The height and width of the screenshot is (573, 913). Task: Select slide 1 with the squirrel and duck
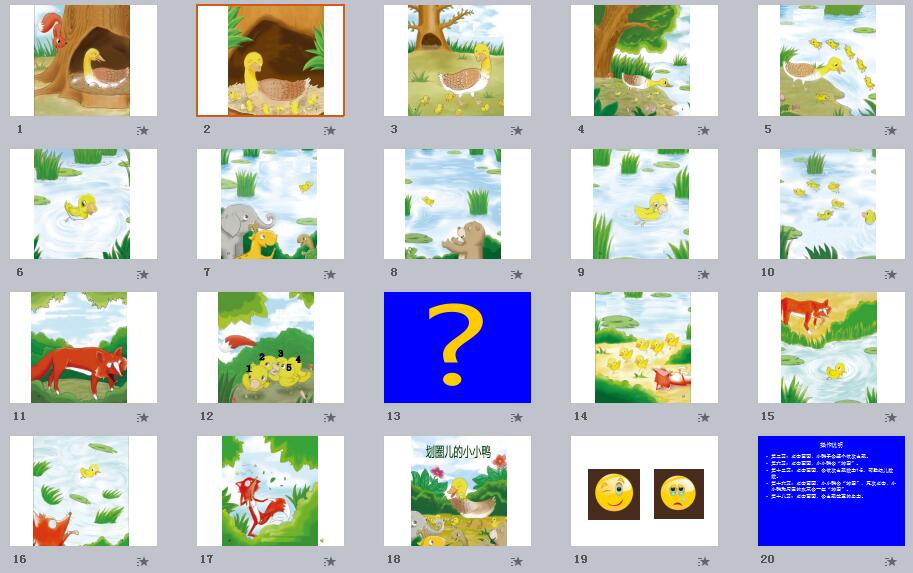83,60
